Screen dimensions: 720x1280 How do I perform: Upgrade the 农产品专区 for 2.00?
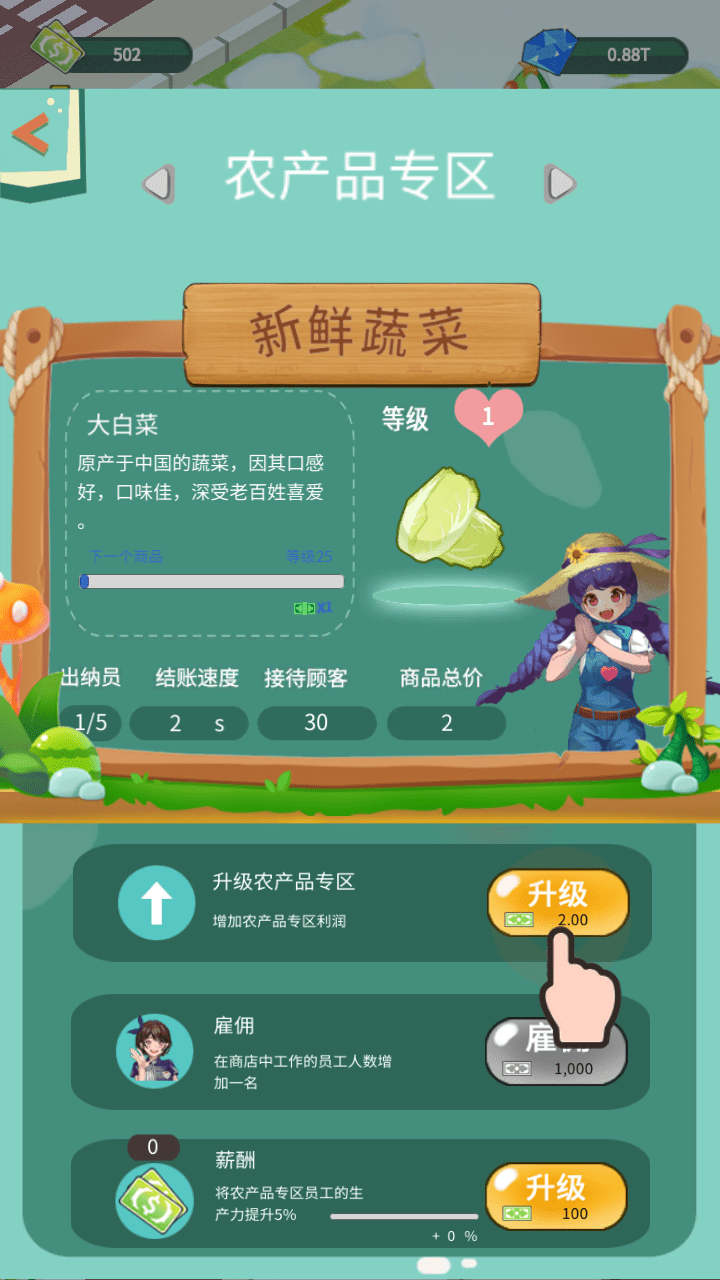click(557, 901)
